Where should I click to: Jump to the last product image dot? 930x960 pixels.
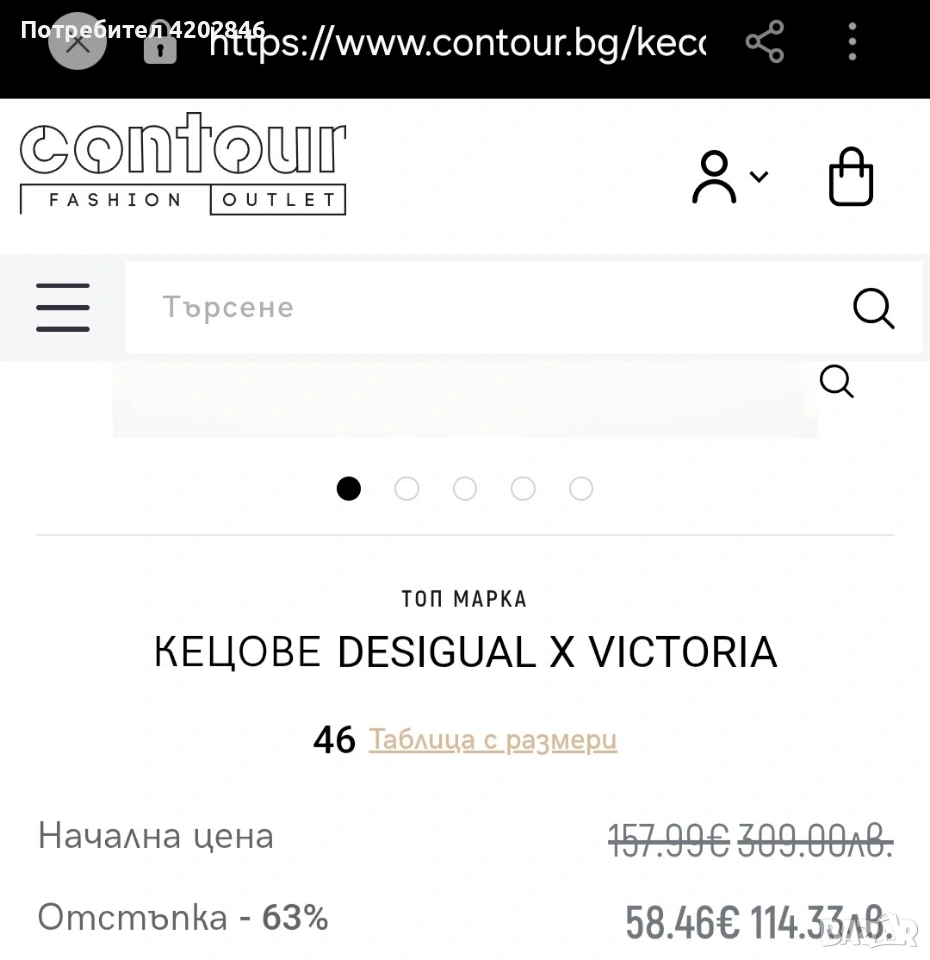[581, 489]
